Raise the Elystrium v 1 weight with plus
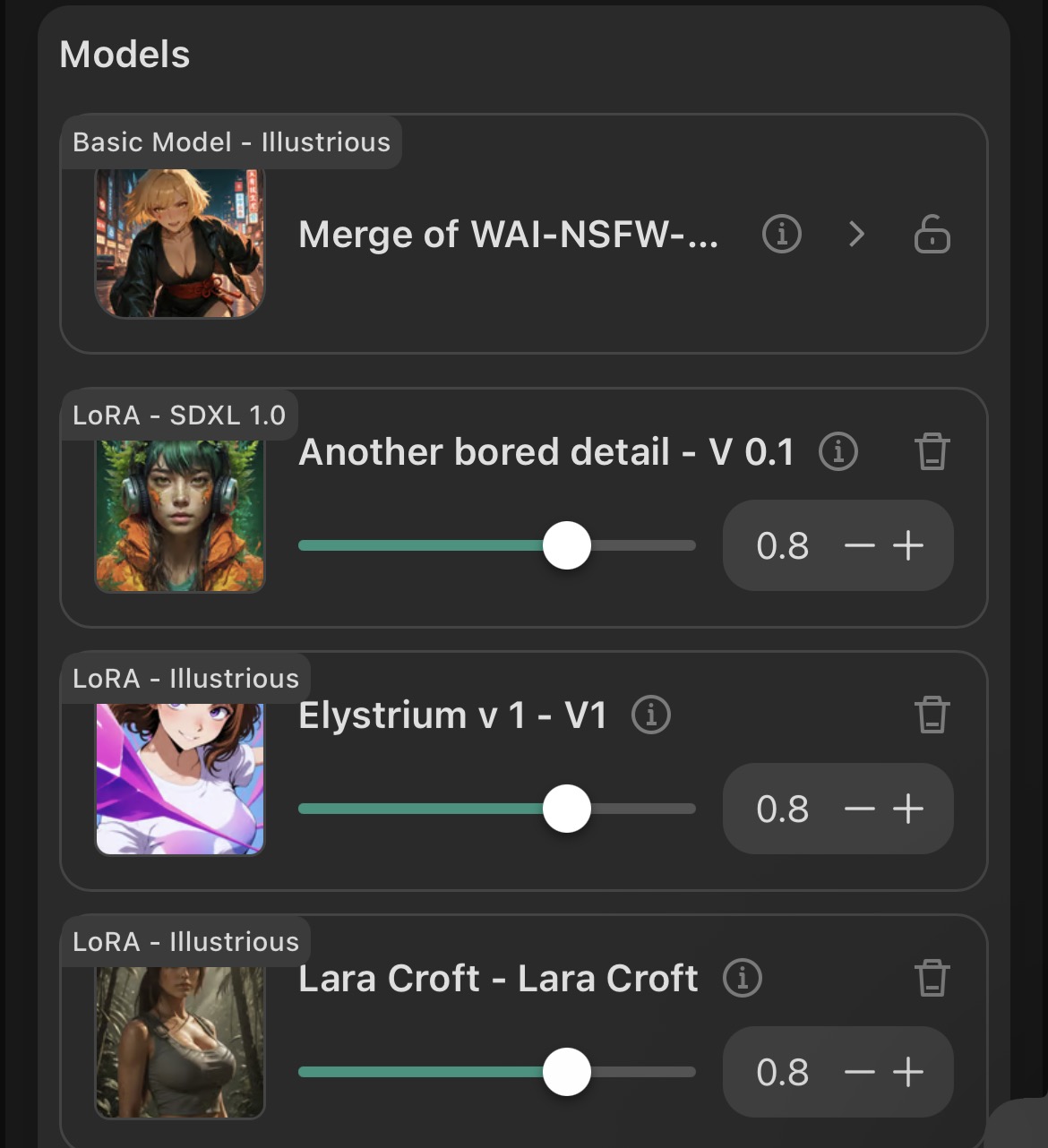This screenshot has width=1048, height=1148. (908, 809)
